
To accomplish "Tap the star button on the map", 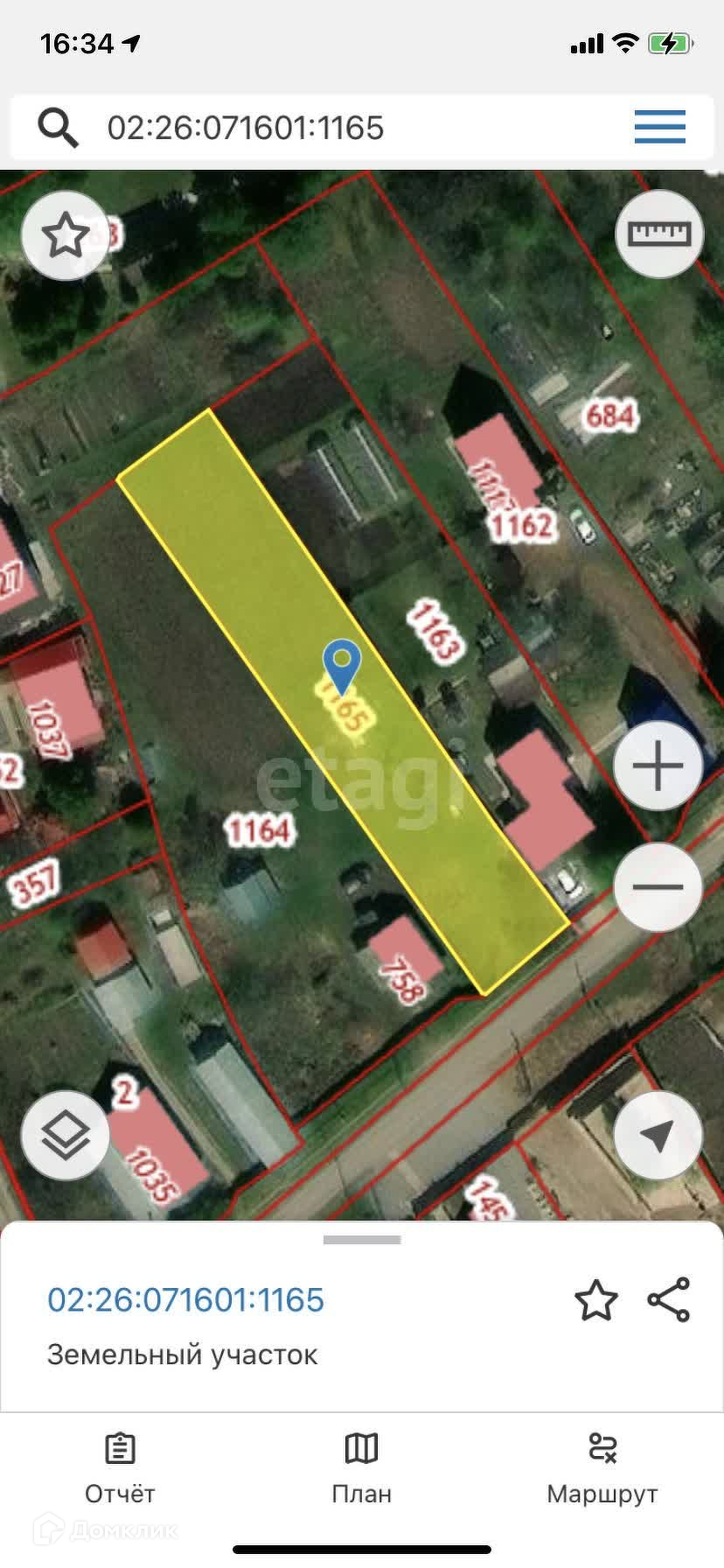I will tap(66, 235).
